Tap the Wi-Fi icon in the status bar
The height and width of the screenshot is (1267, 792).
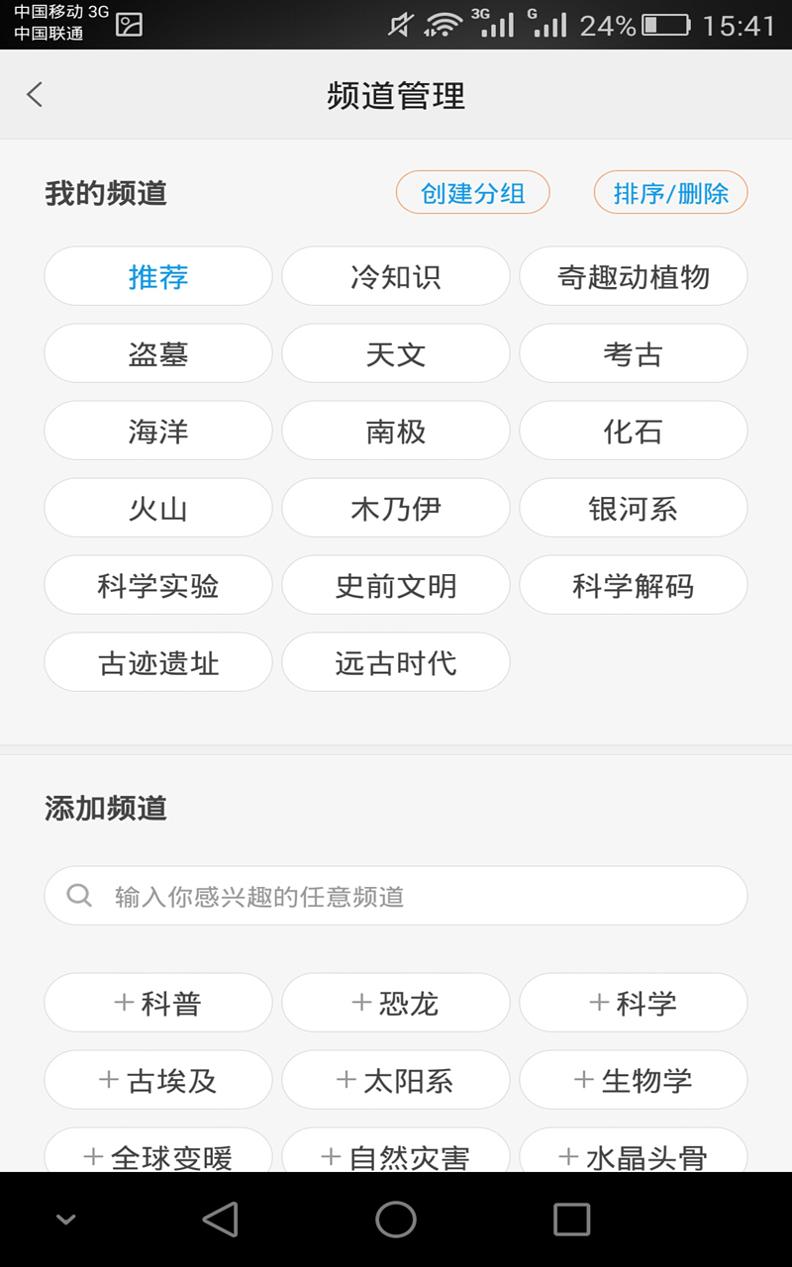coord(442,24)
